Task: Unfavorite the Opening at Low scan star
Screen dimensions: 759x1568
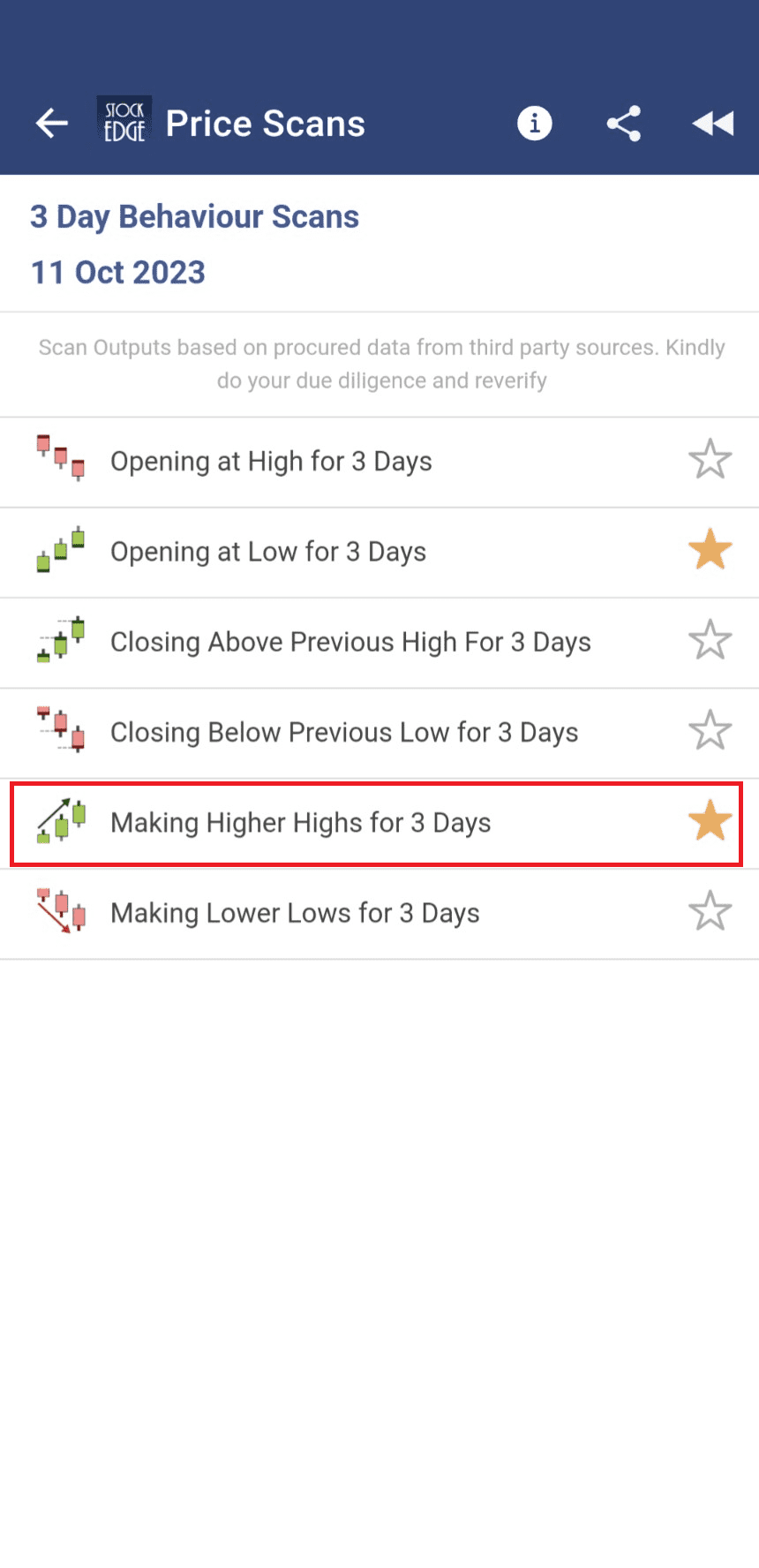Action: (710, 551)
